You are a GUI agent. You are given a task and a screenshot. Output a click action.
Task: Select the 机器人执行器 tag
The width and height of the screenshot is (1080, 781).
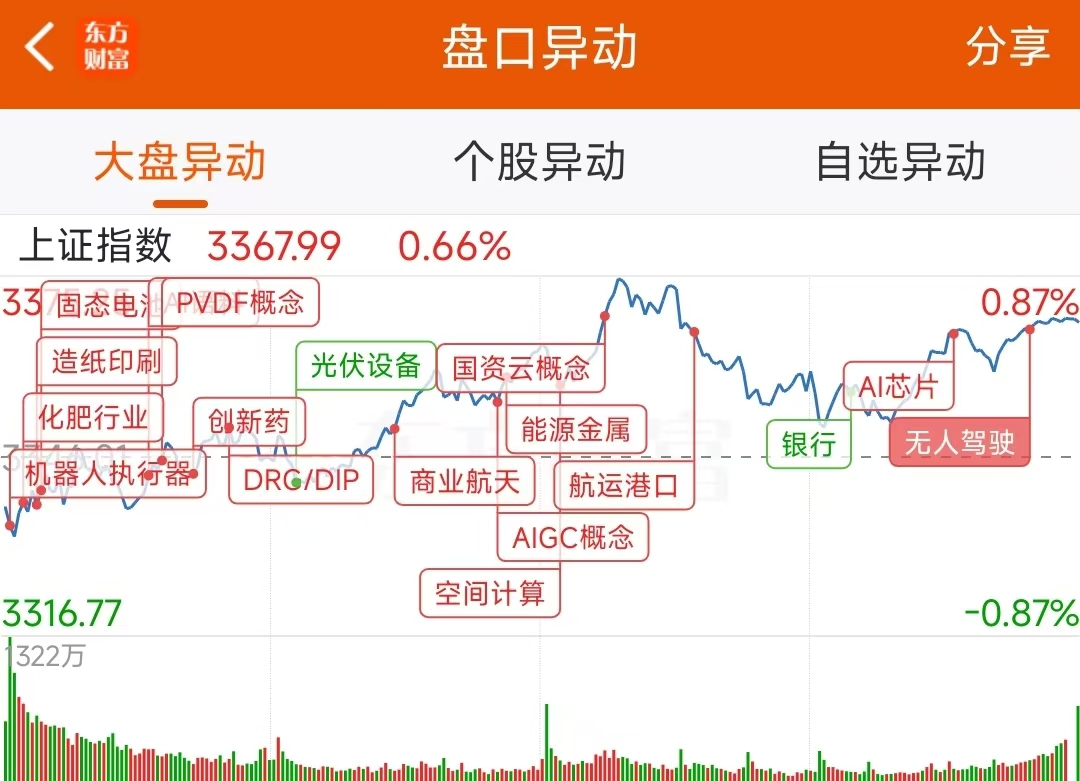click(108, 474)
